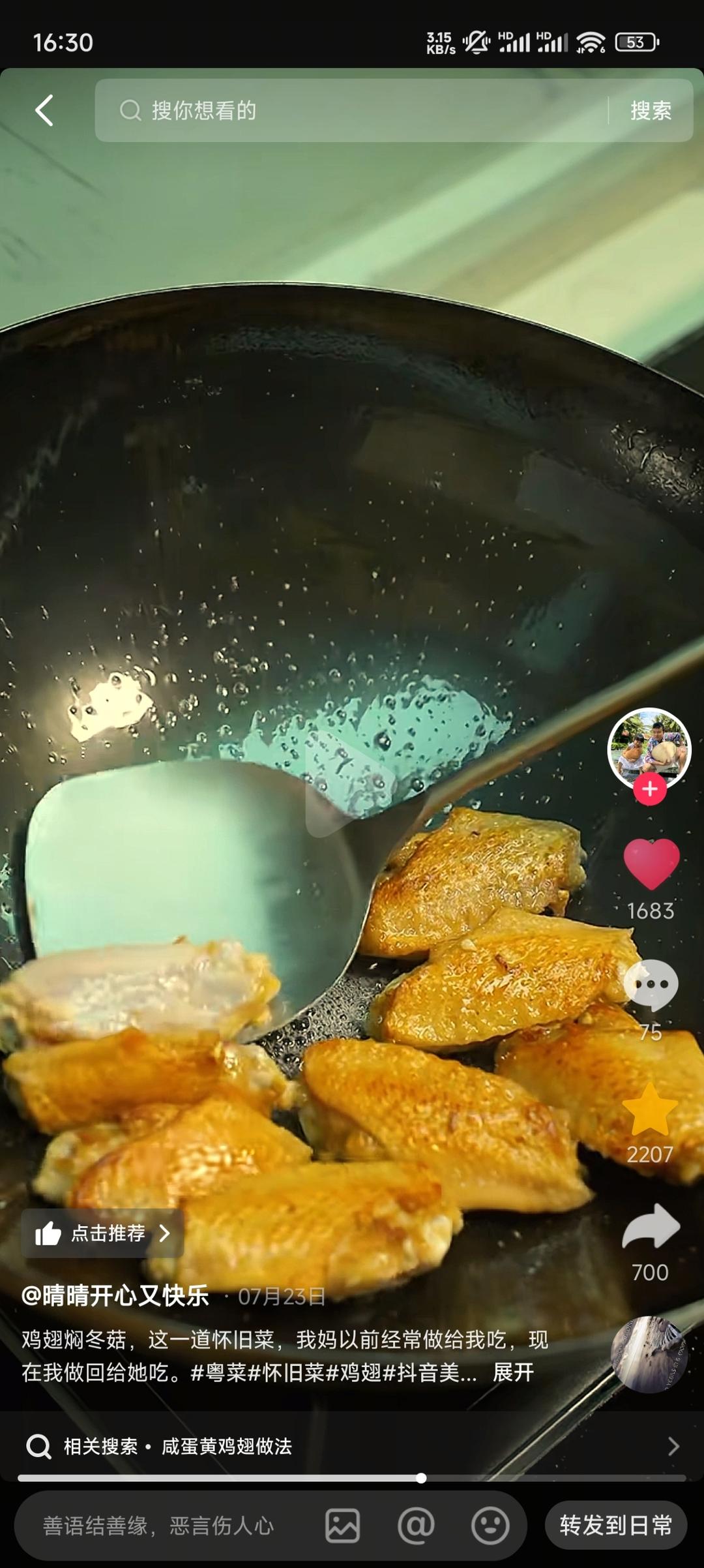Favorite the video with the star icon
This screenshot has height=1568, width=704.
(651, 1111)
